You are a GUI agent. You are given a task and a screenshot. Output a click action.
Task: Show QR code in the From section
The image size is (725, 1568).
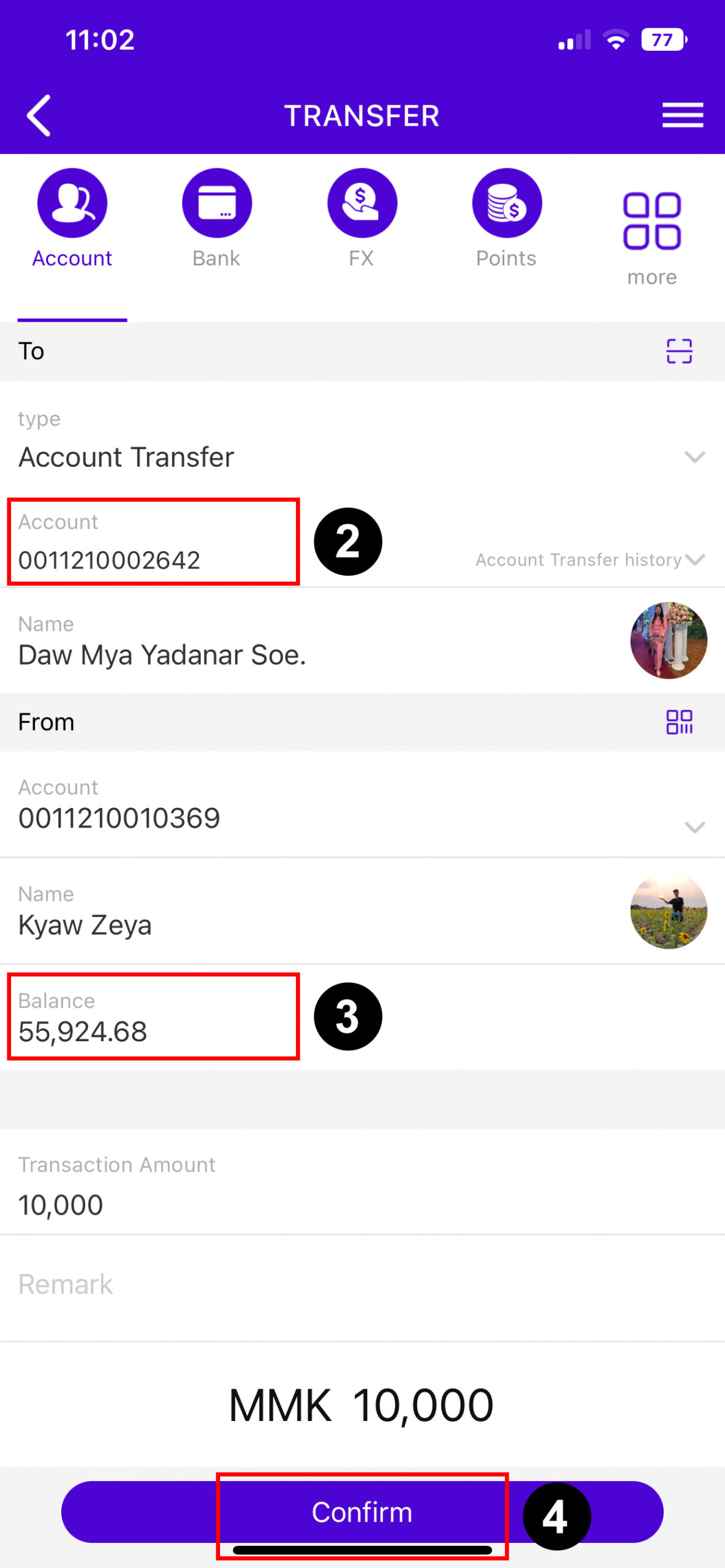[x=679, y=722]
